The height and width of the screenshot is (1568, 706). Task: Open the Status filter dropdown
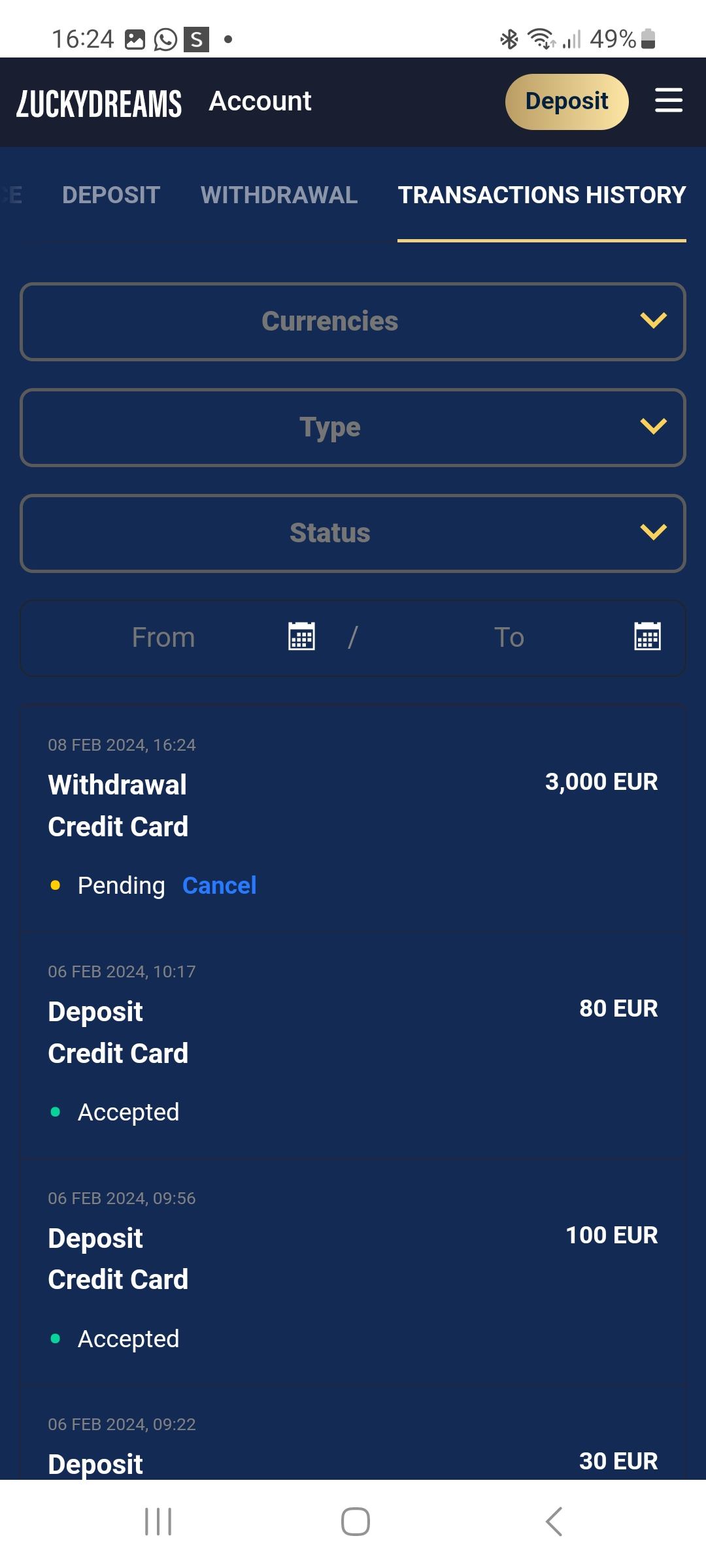point(353,533)
